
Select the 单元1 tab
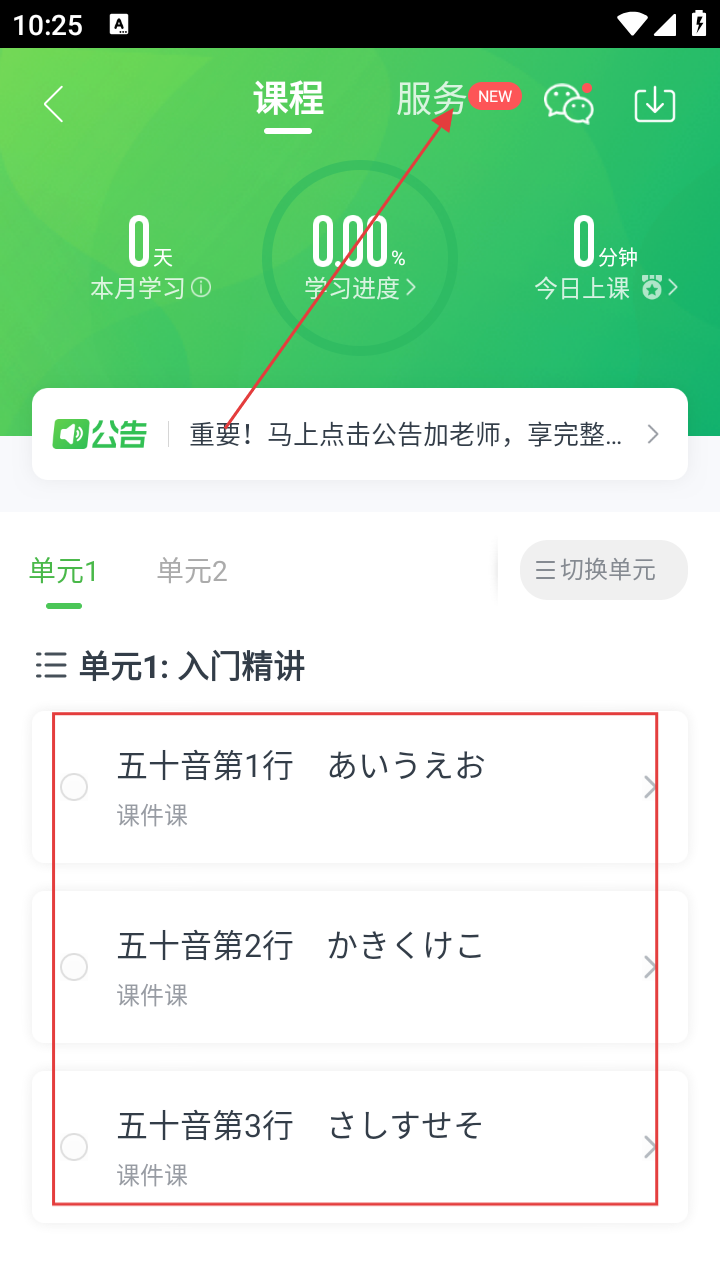tap(64, 571)
